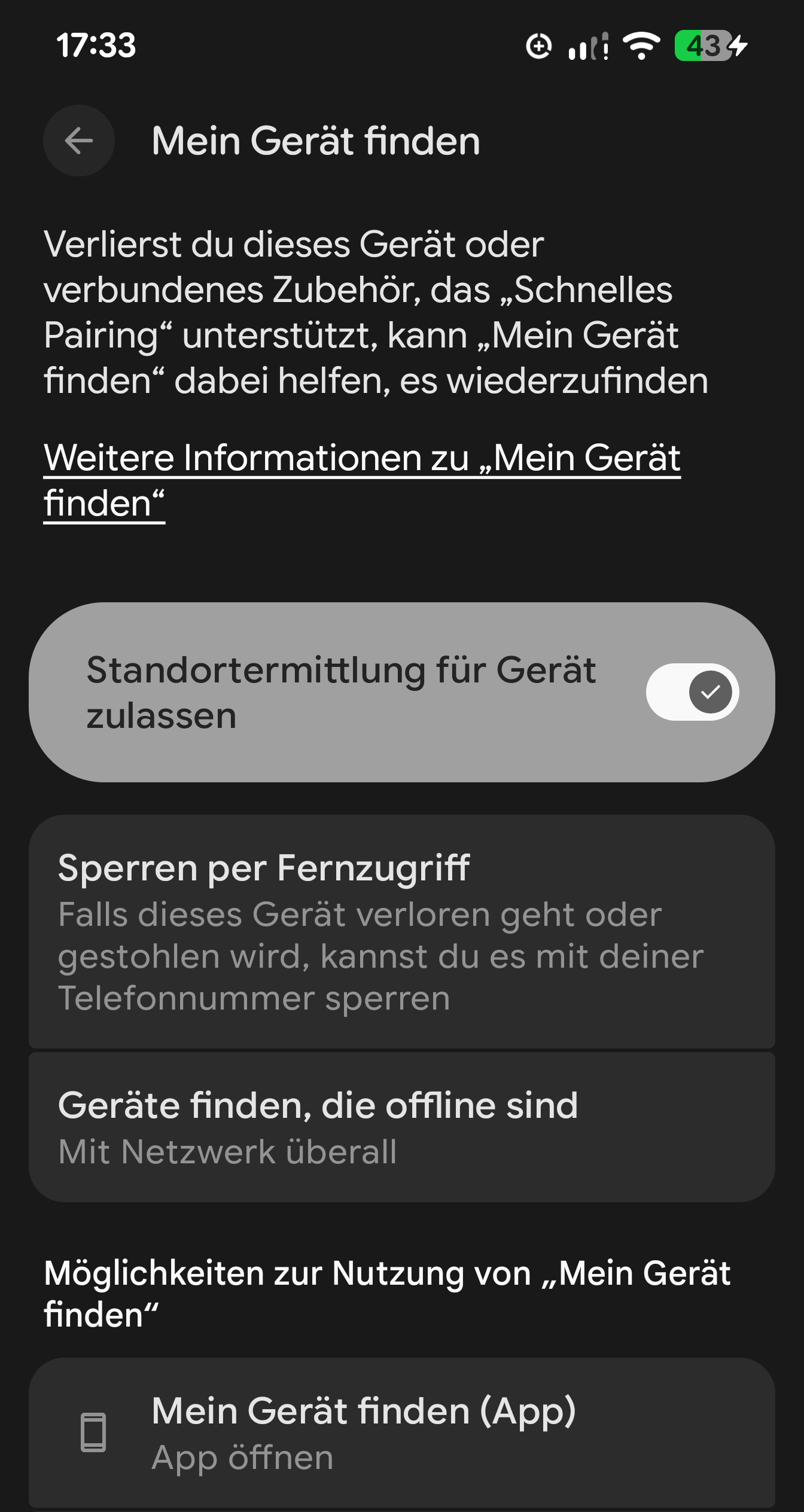This screenshot has height=1512, width=804.
Task: Disable Standortermittlung für Gerät zulassen
Action: (692, 692)
